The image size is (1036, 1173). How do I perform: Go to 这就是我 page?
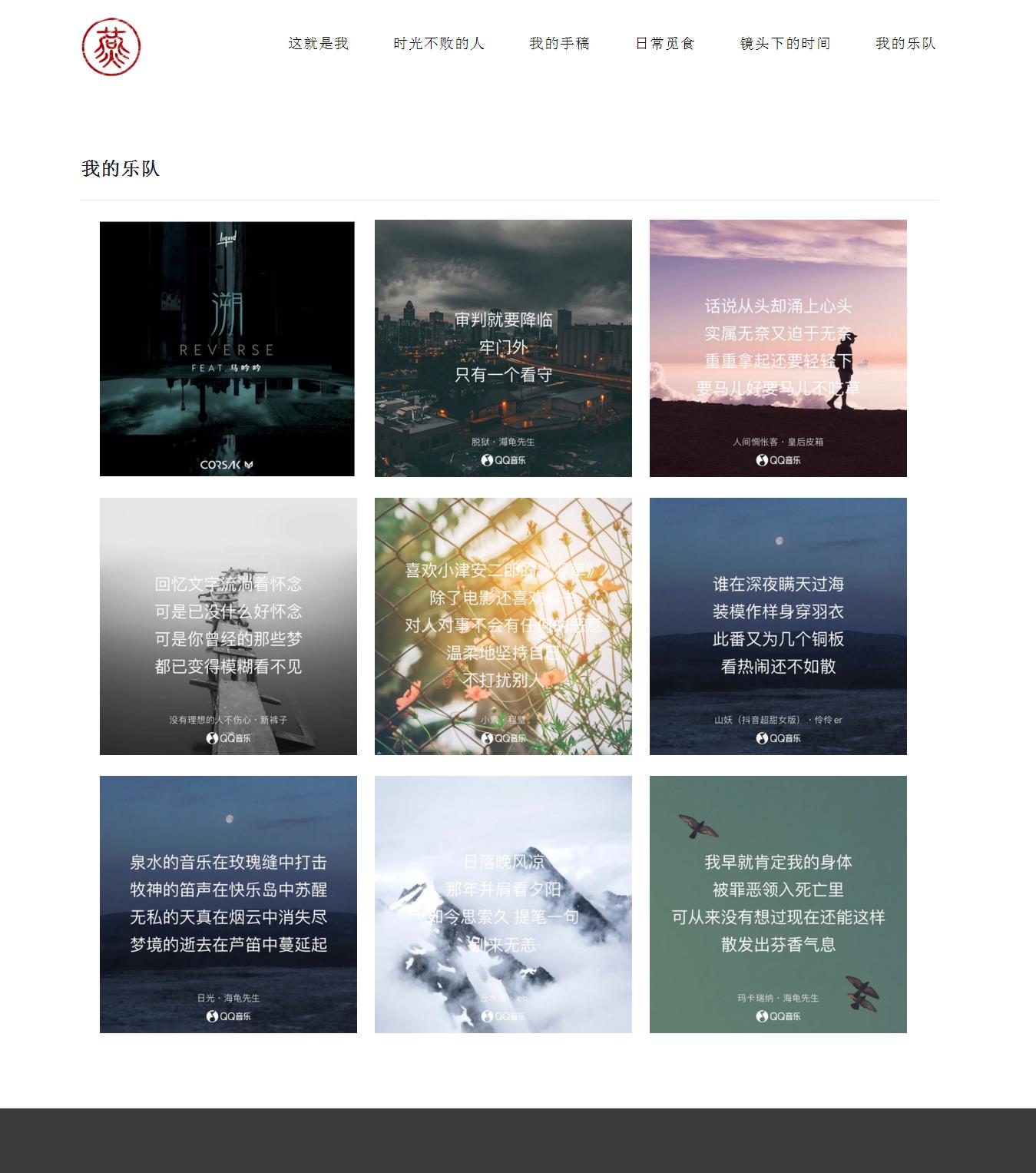tap(318, 44)
